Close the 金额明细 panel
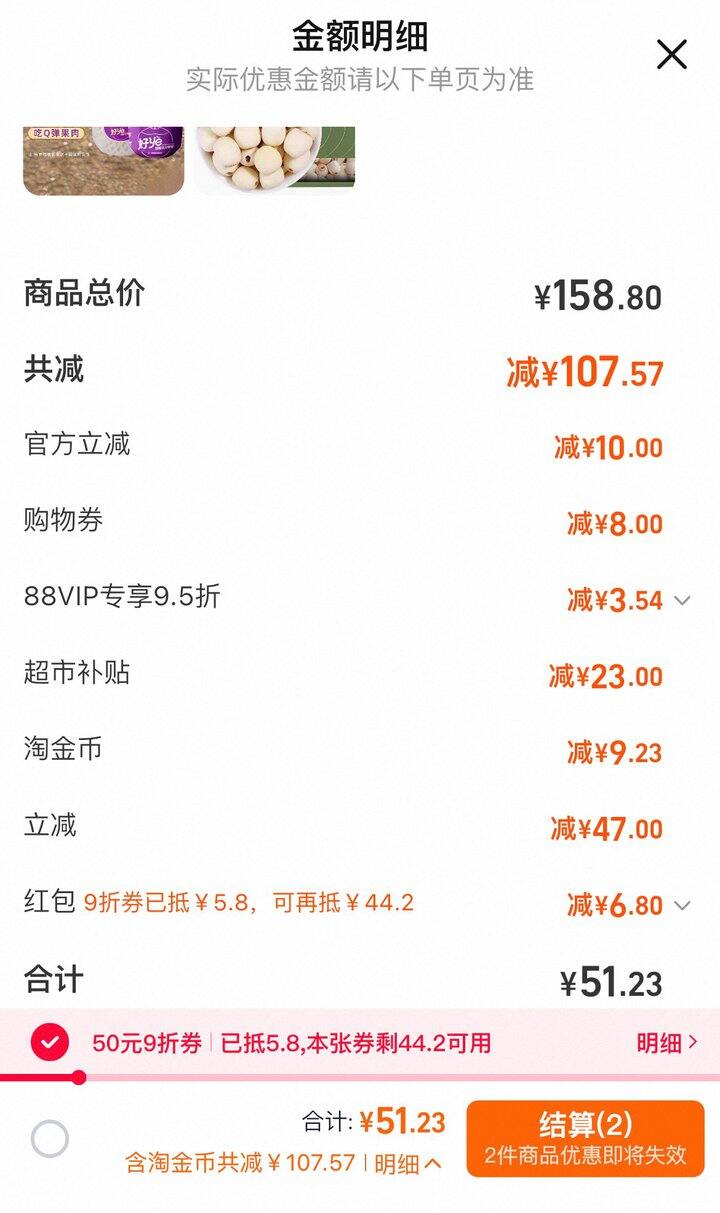This screenshot has width=720, height=1213. pos(671,55)
